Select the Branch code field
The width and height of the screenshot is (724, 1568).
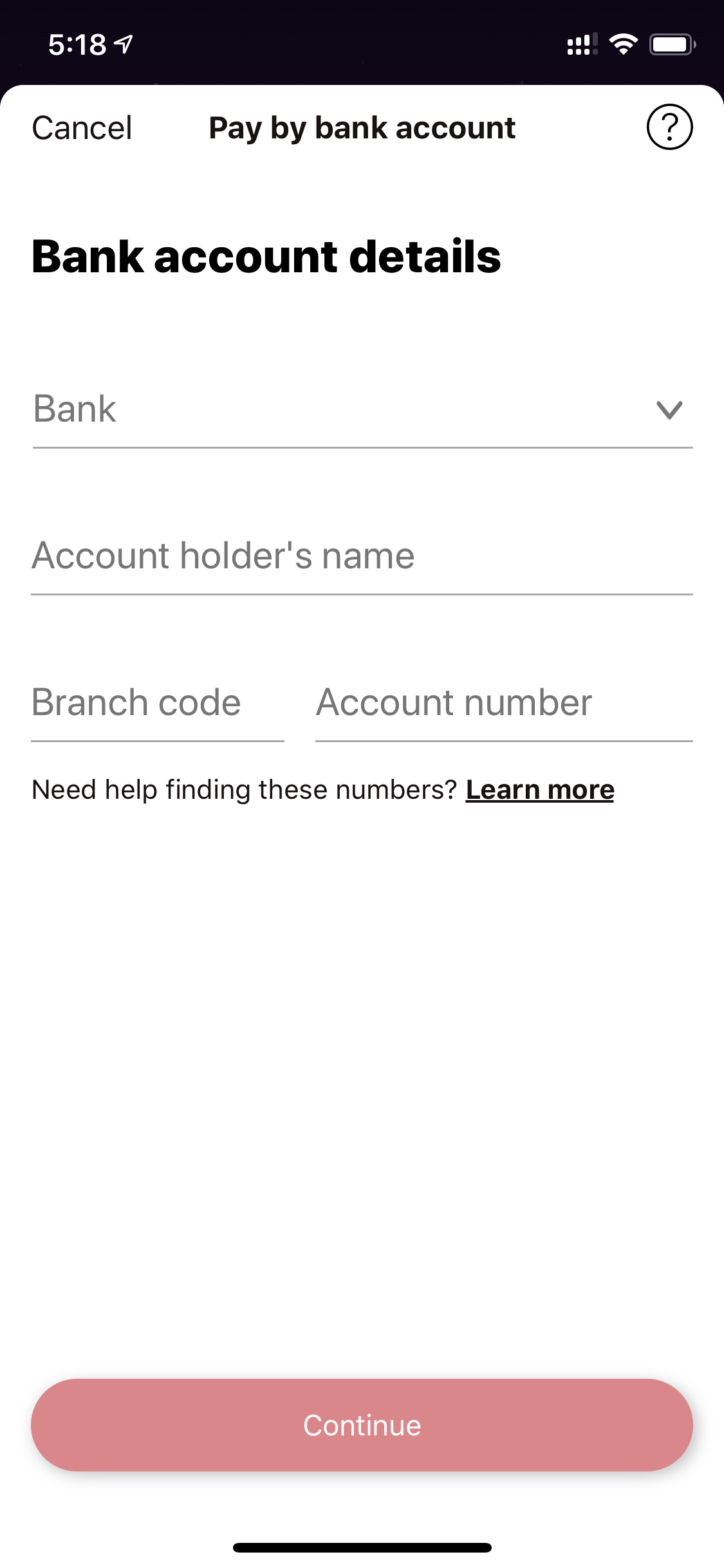tap(158, 704)
